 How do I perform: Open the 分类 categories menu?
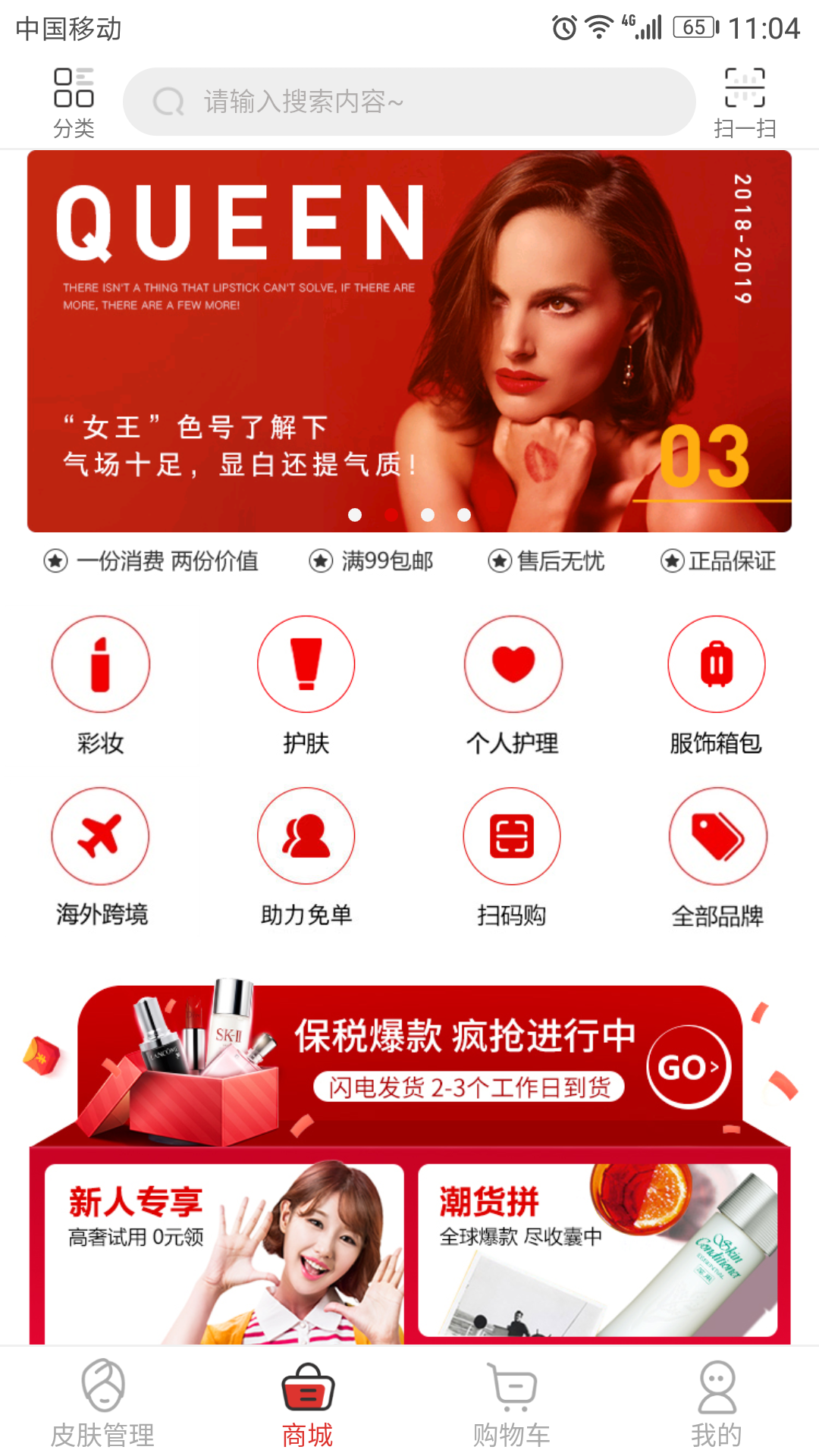tap(74, 102)
